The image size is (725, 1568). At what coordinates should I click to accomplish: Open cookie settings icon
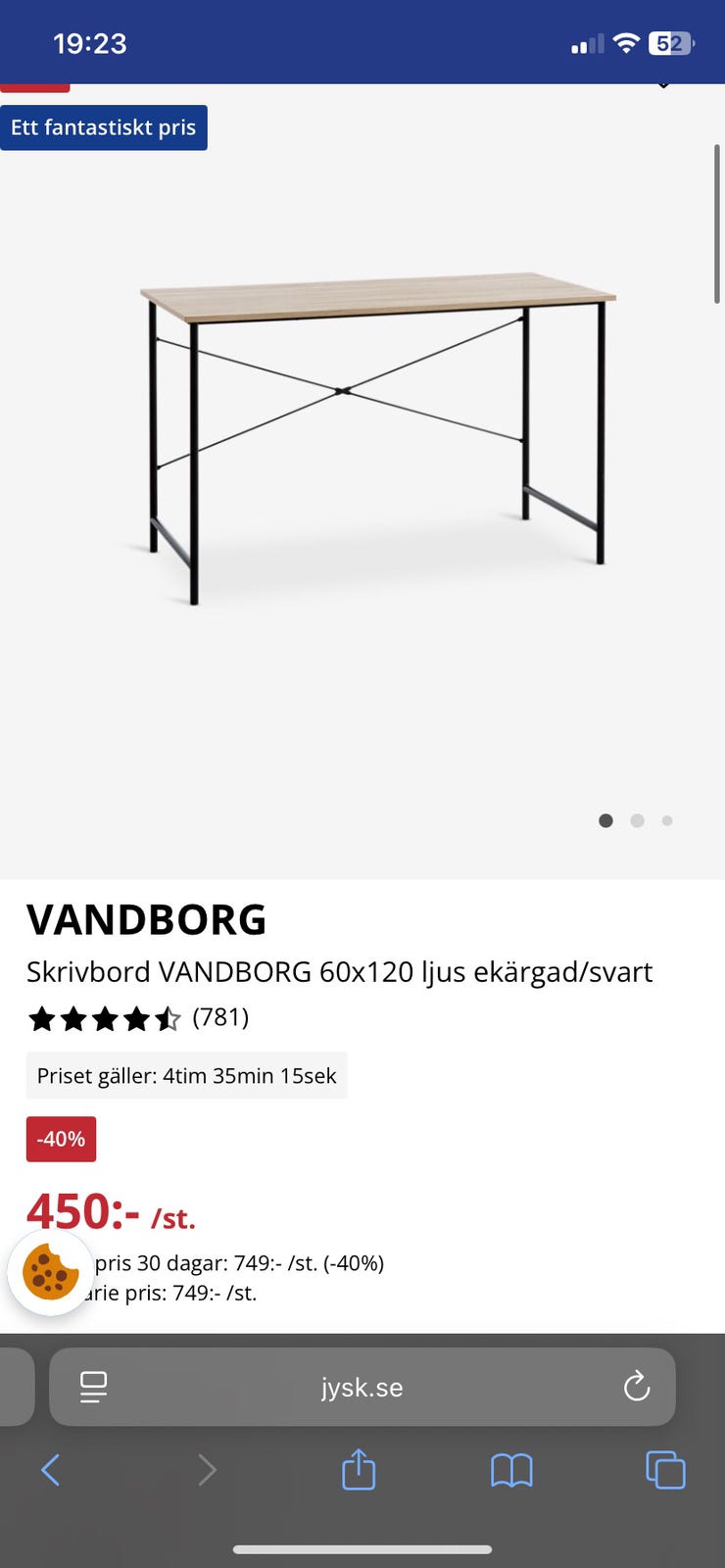[x=50, y=1272]
